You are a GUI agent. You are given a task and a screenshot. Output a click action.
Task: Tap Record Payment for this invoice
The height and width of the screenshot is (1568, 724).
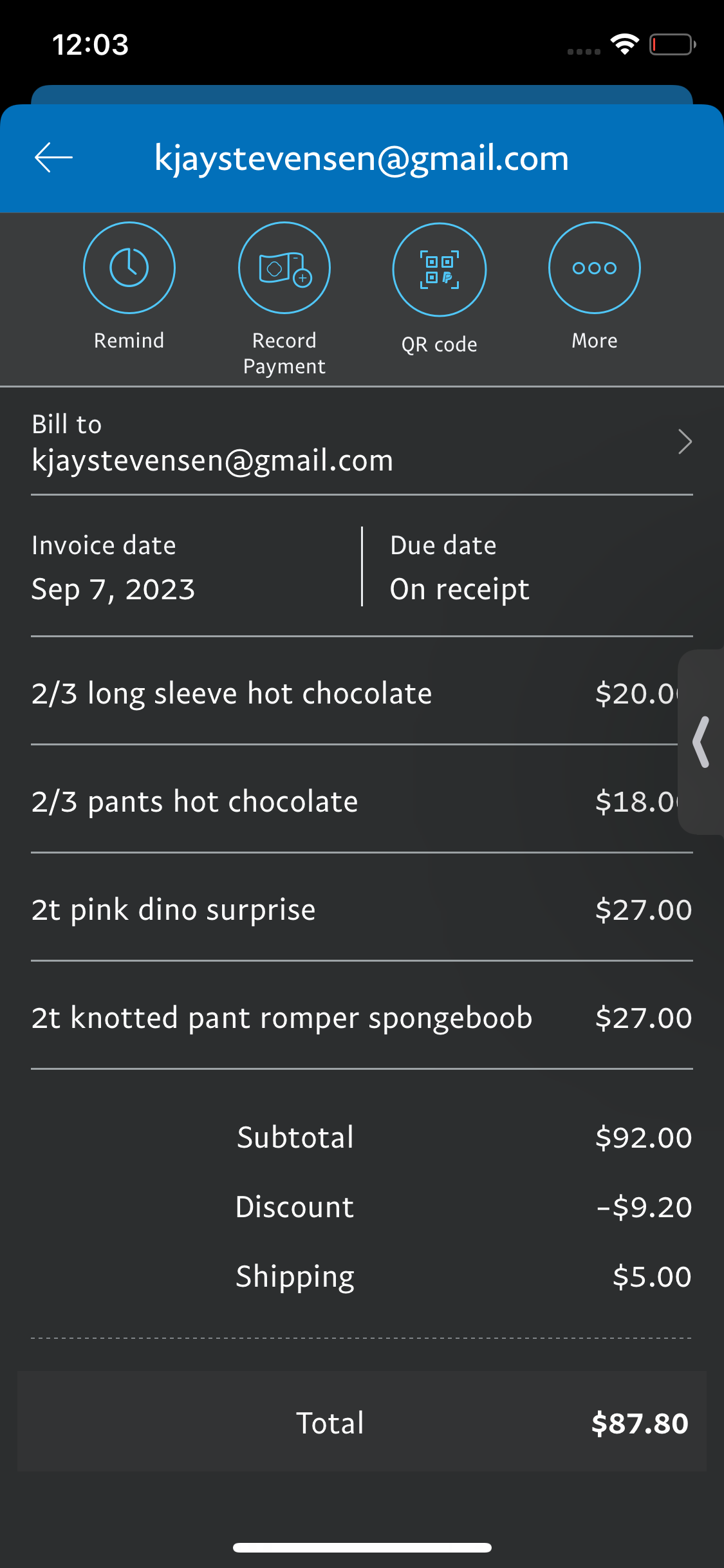click(x=284, y=268)
